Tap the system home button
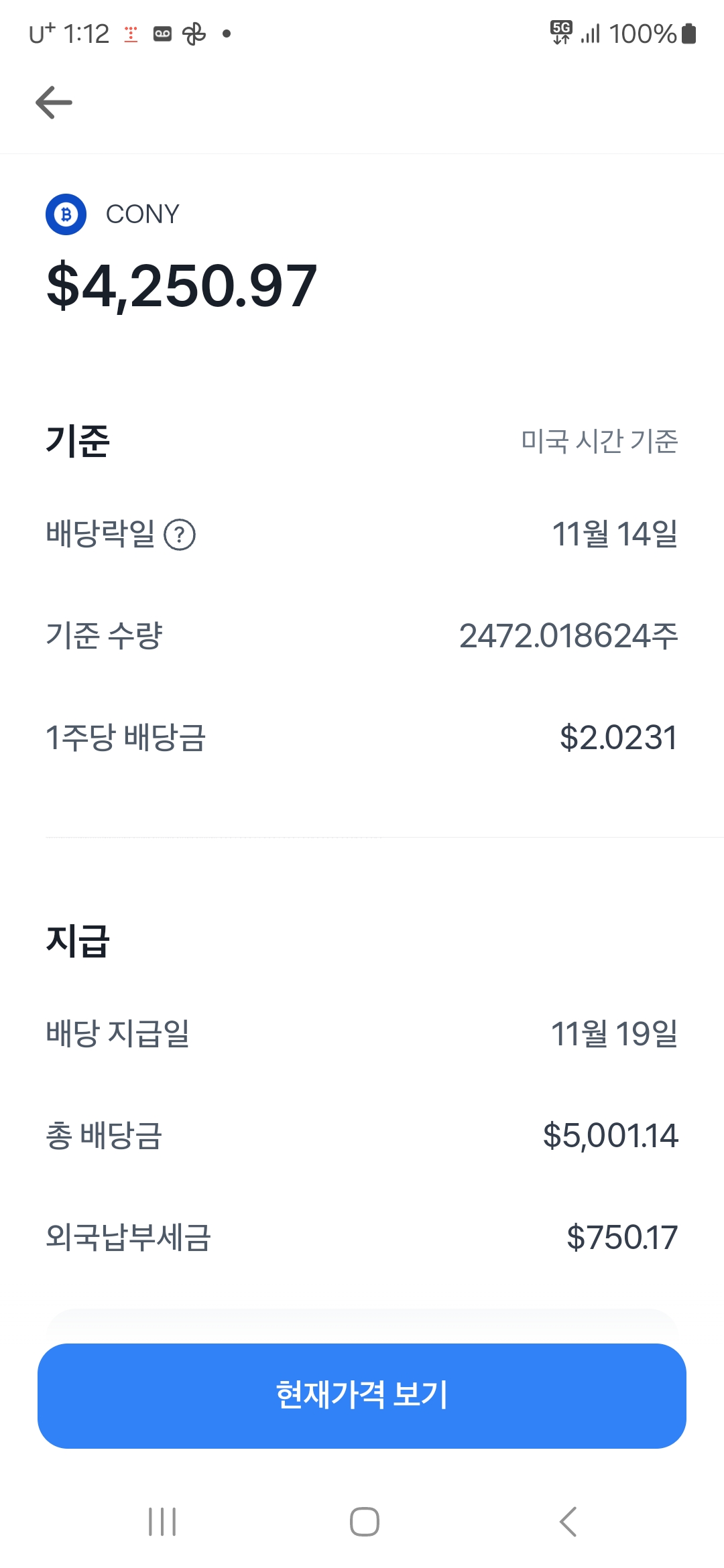724x1568 pixels. pos(365,1521)
